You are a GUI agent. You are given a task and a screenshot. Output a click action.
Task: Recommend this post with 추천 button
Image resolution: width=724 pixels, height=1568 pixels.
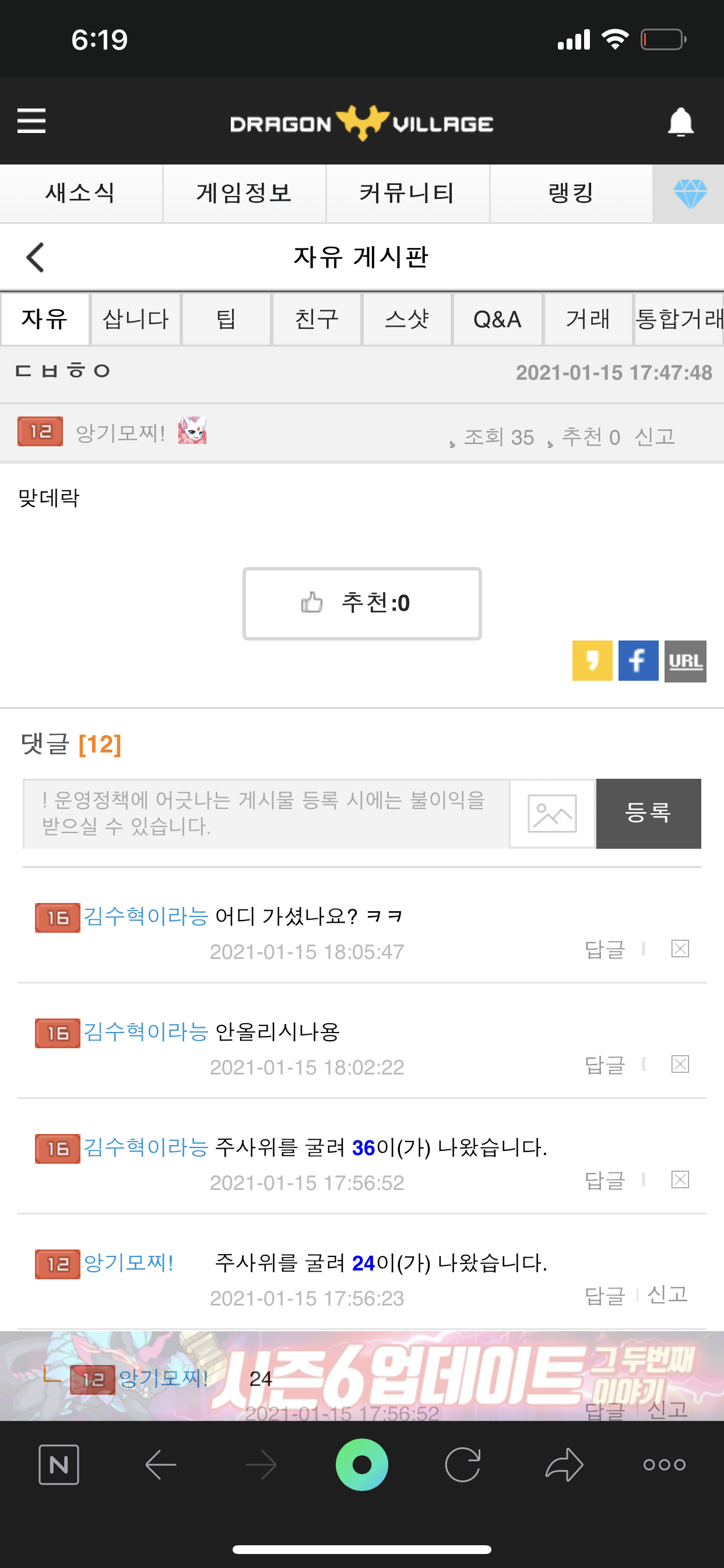(362, 603)
